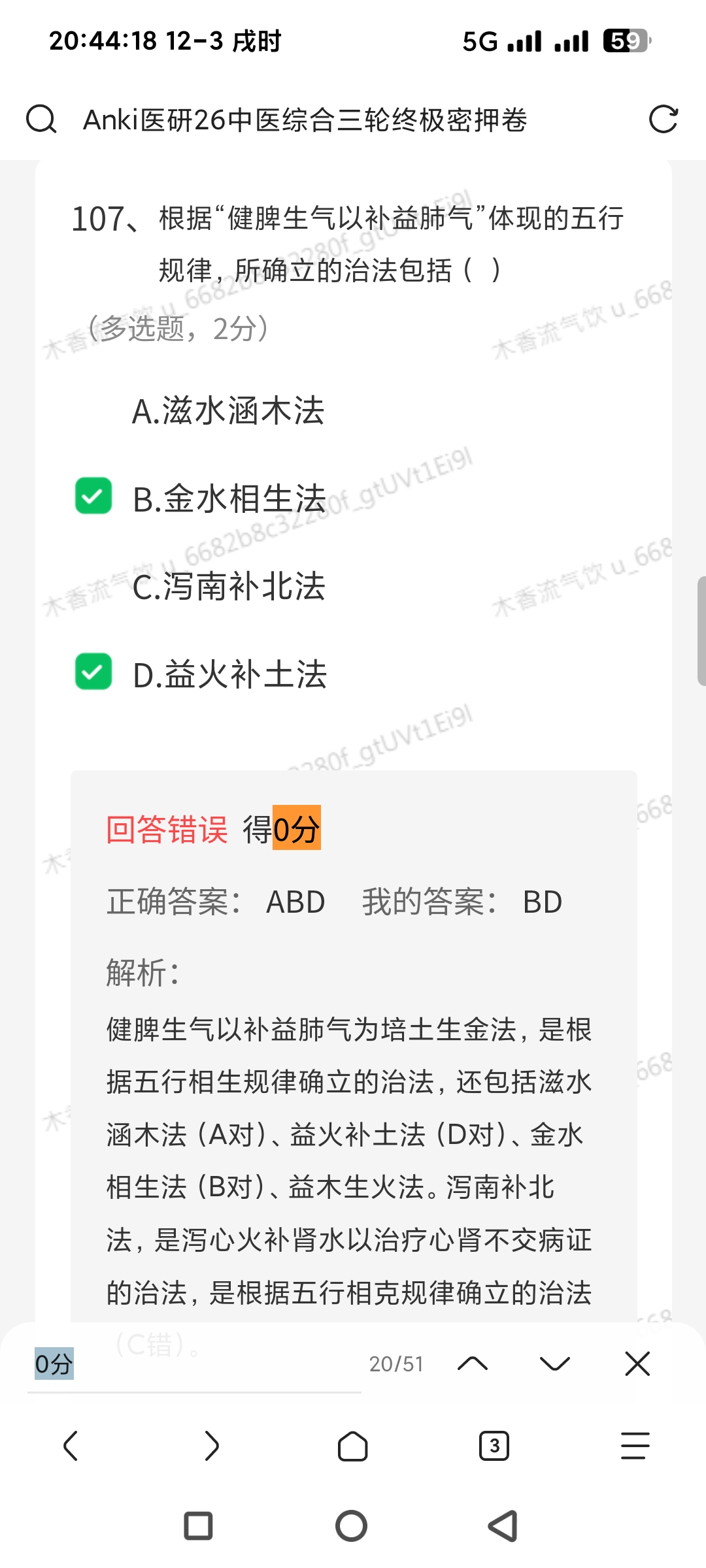Image resolution: width=706 pixels, height=1568 pixels.
Task: Open system recent apps
Action: (199, 1526)
